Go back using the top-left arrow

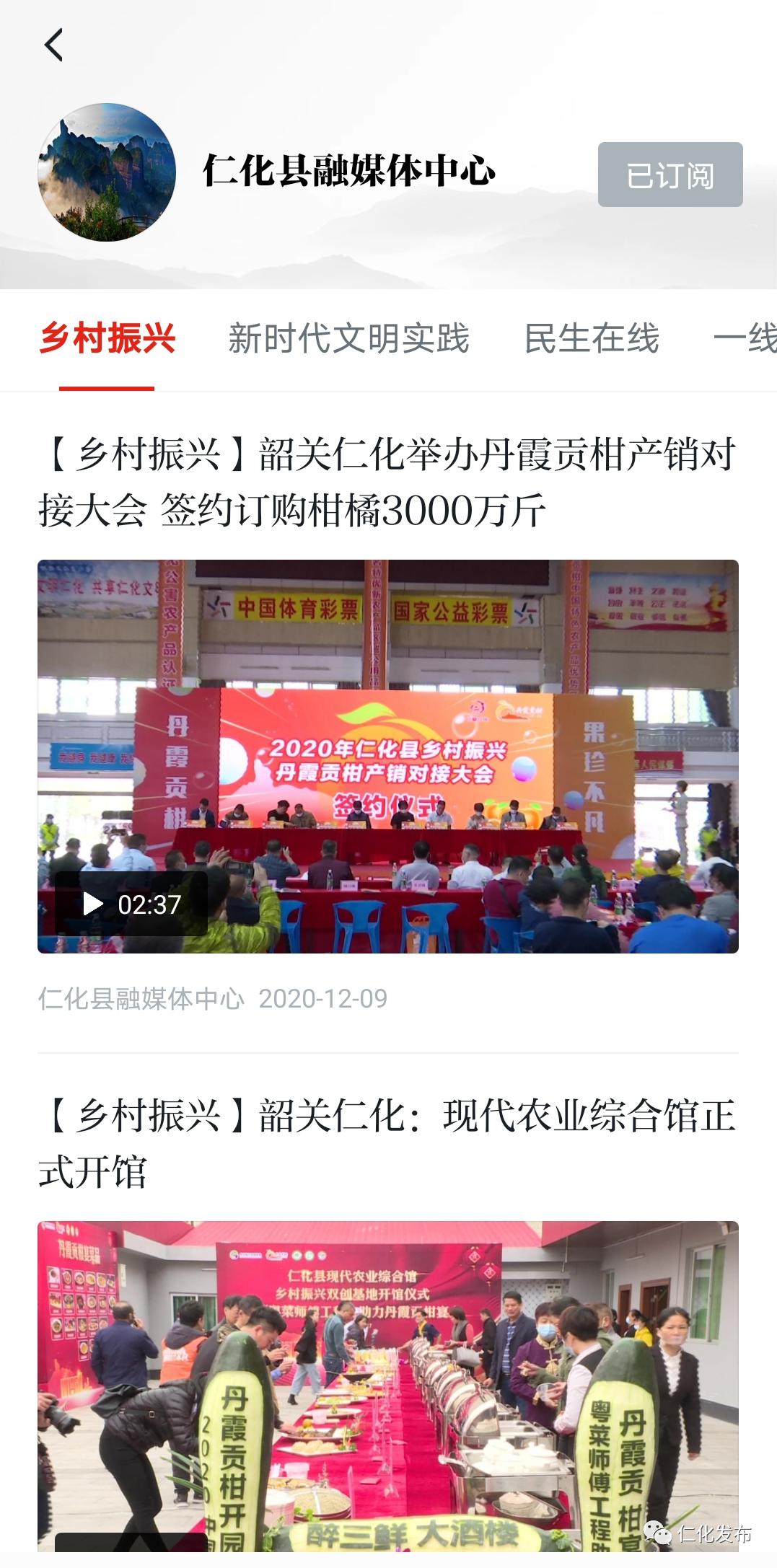[x=54, y=45]
